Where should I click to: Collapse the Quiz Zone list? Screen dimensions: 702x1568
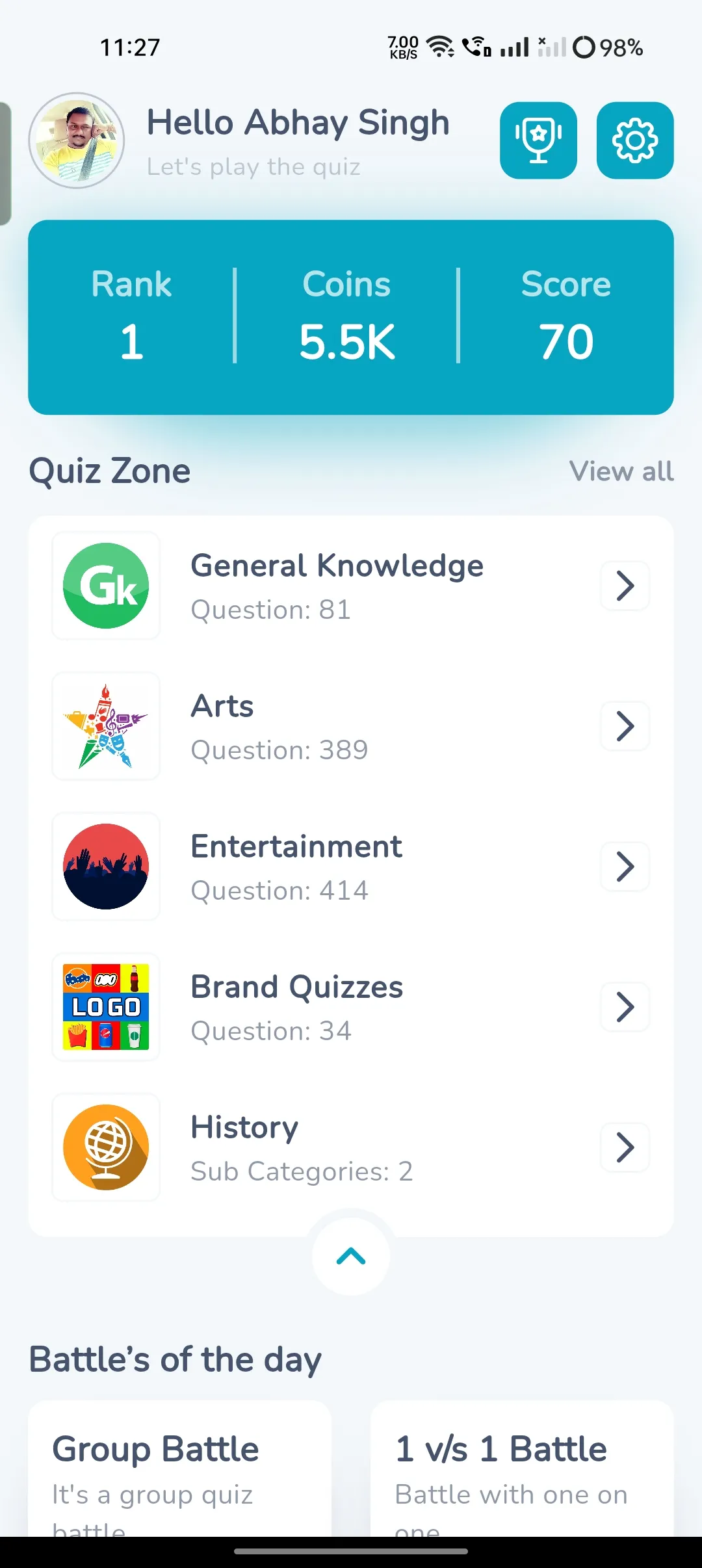[351, 1257]
